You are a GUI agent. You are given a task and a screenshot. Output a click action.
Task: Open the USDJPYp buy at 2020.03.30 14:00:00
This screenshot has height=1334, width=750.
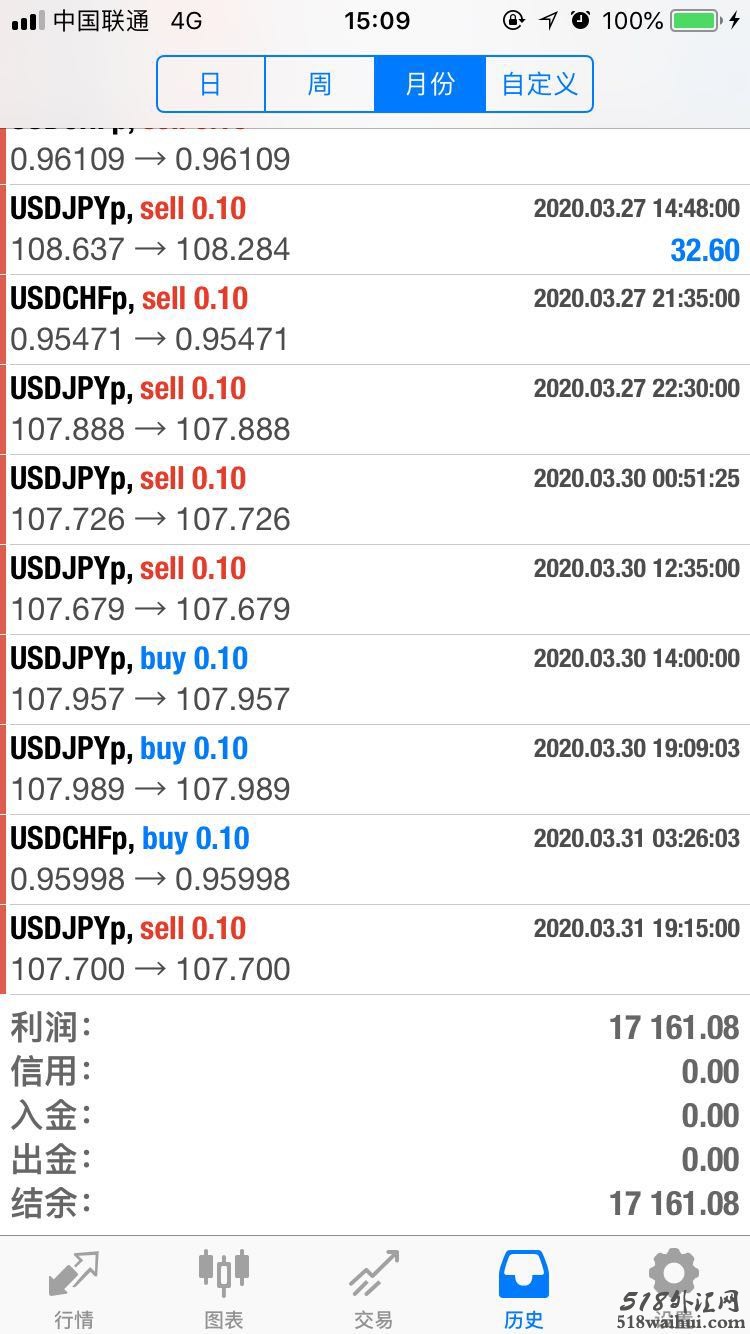point(375,679)
